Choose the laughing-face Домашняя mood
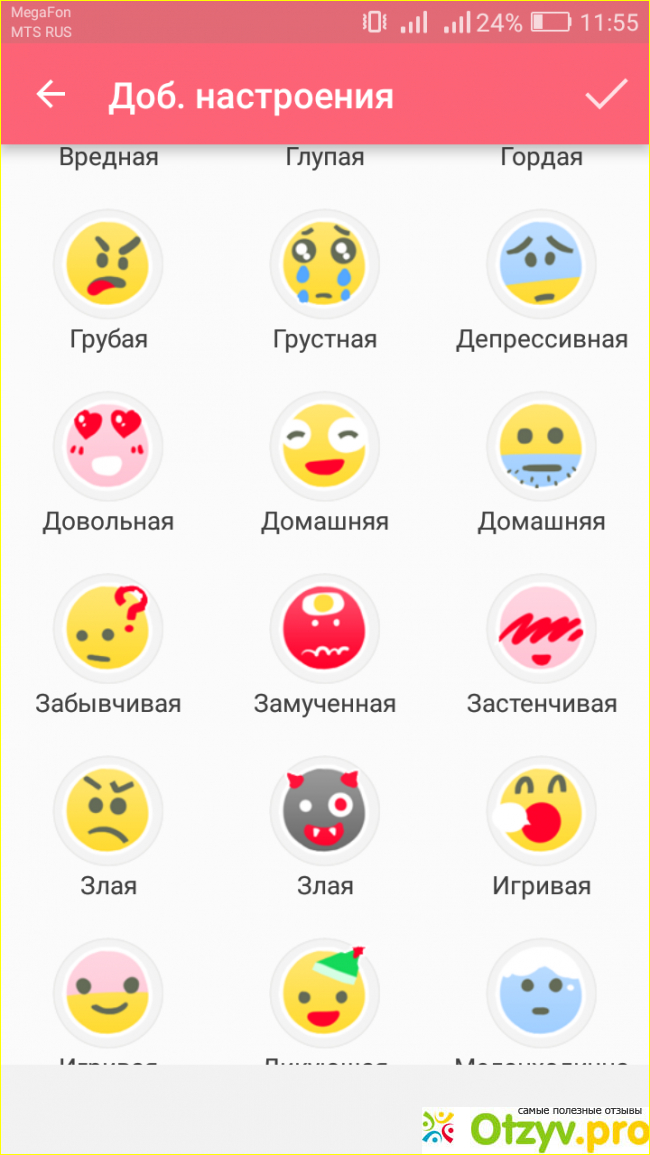Screen dimensions: 650x1155 [x=325, y=446]
